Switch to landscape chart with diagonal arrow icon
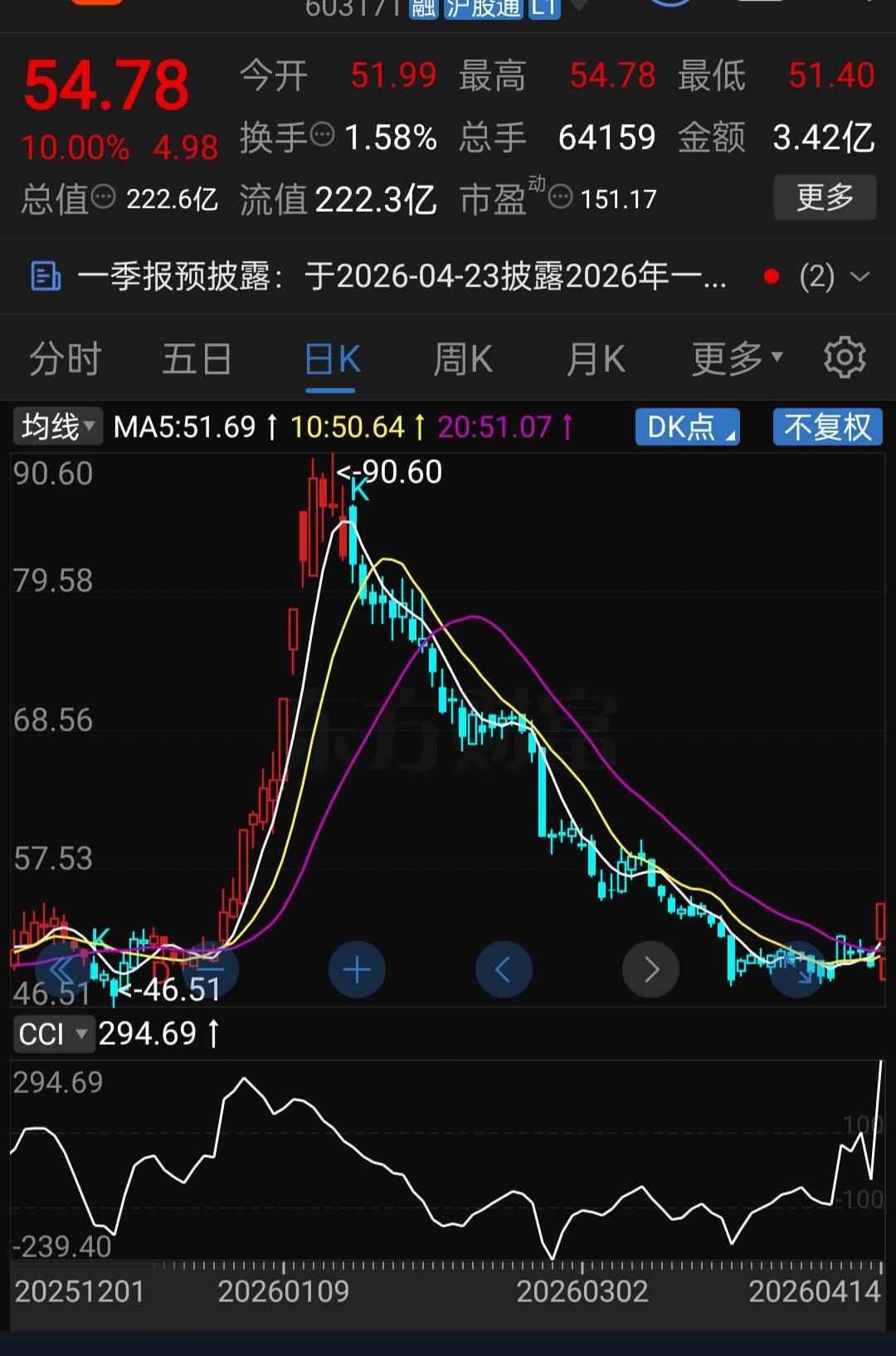 pos(797,968)
